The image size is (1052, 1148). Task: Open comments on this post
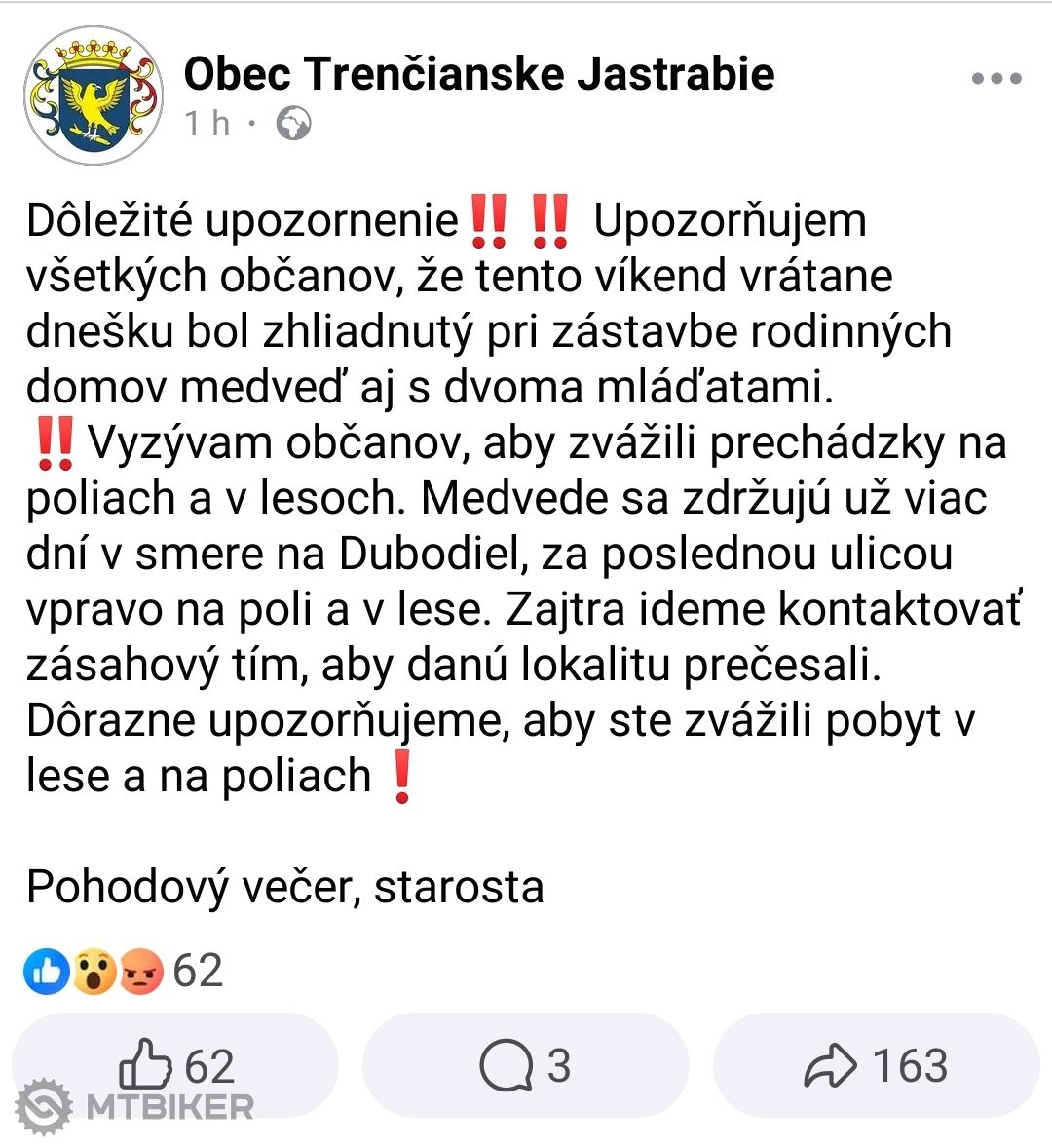(525, 1064)
